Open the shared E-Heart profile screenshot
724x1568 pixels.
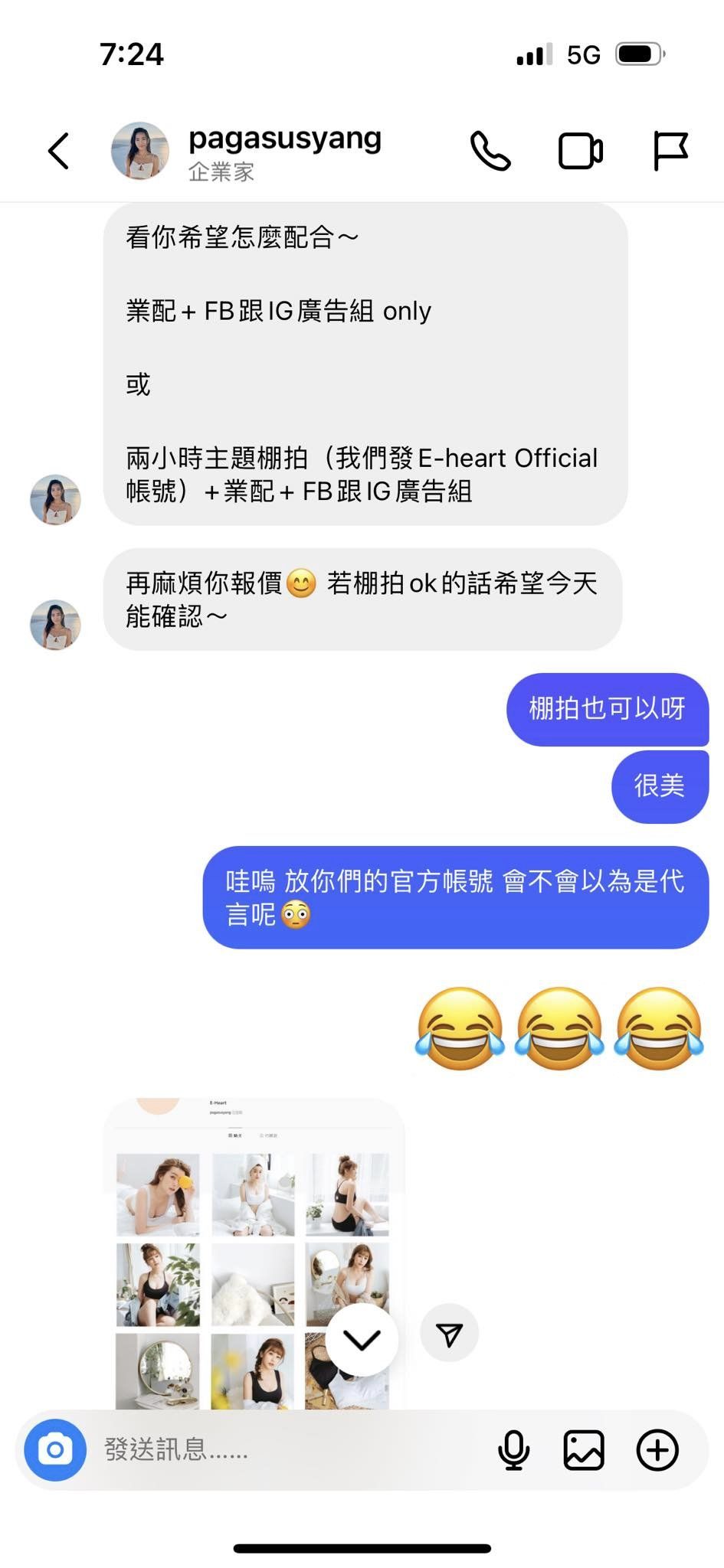(253, 1240)
